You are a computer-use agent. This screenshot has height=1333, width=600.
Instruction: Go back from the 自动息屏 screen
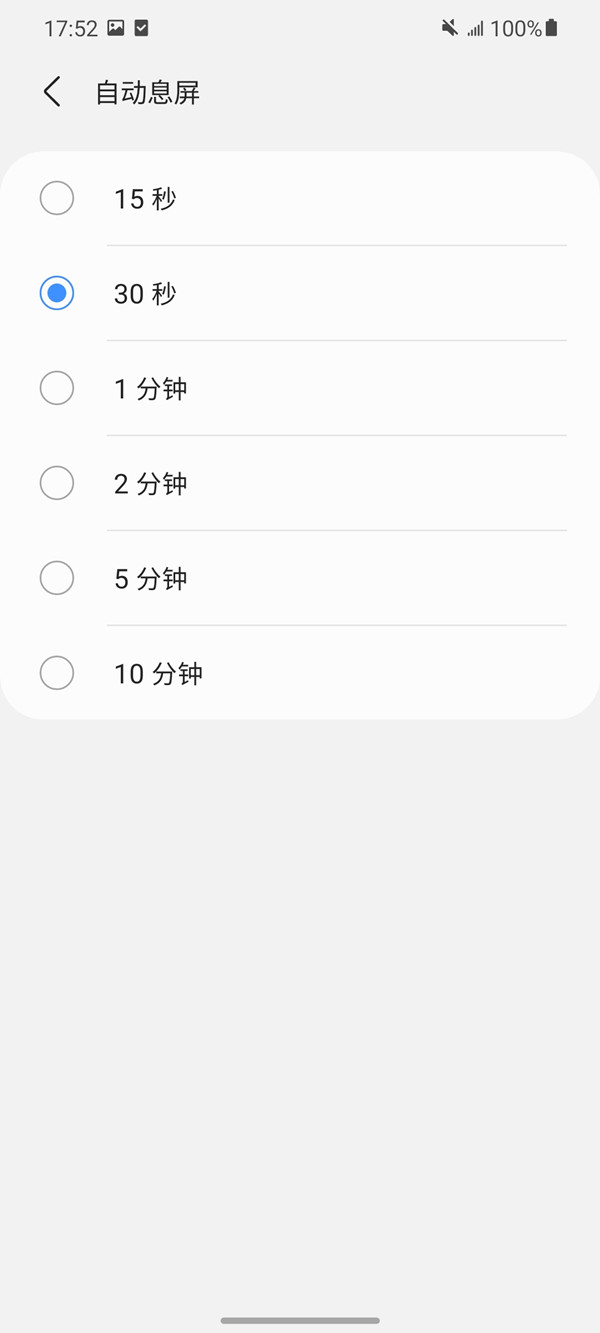point(52,92)
